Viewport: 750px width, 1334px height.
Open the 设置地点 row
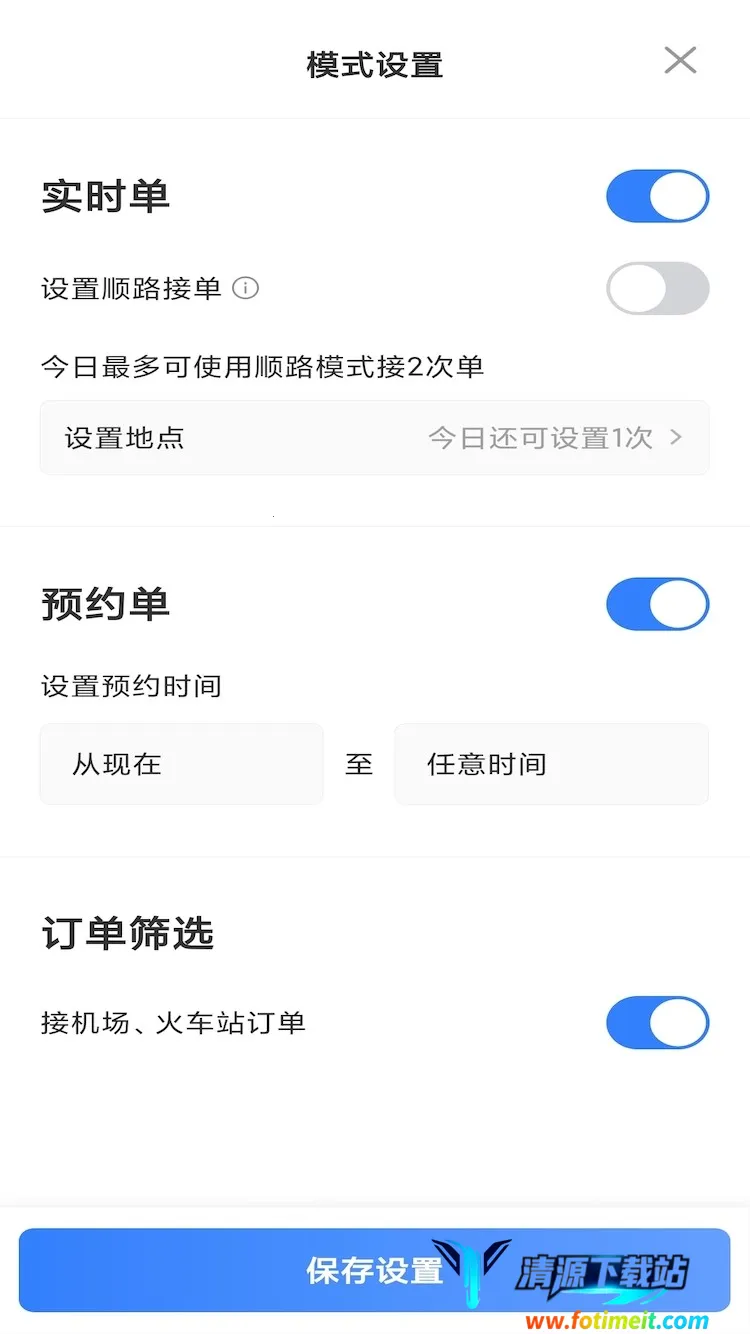pyautogui.click(x=375, y=438)
